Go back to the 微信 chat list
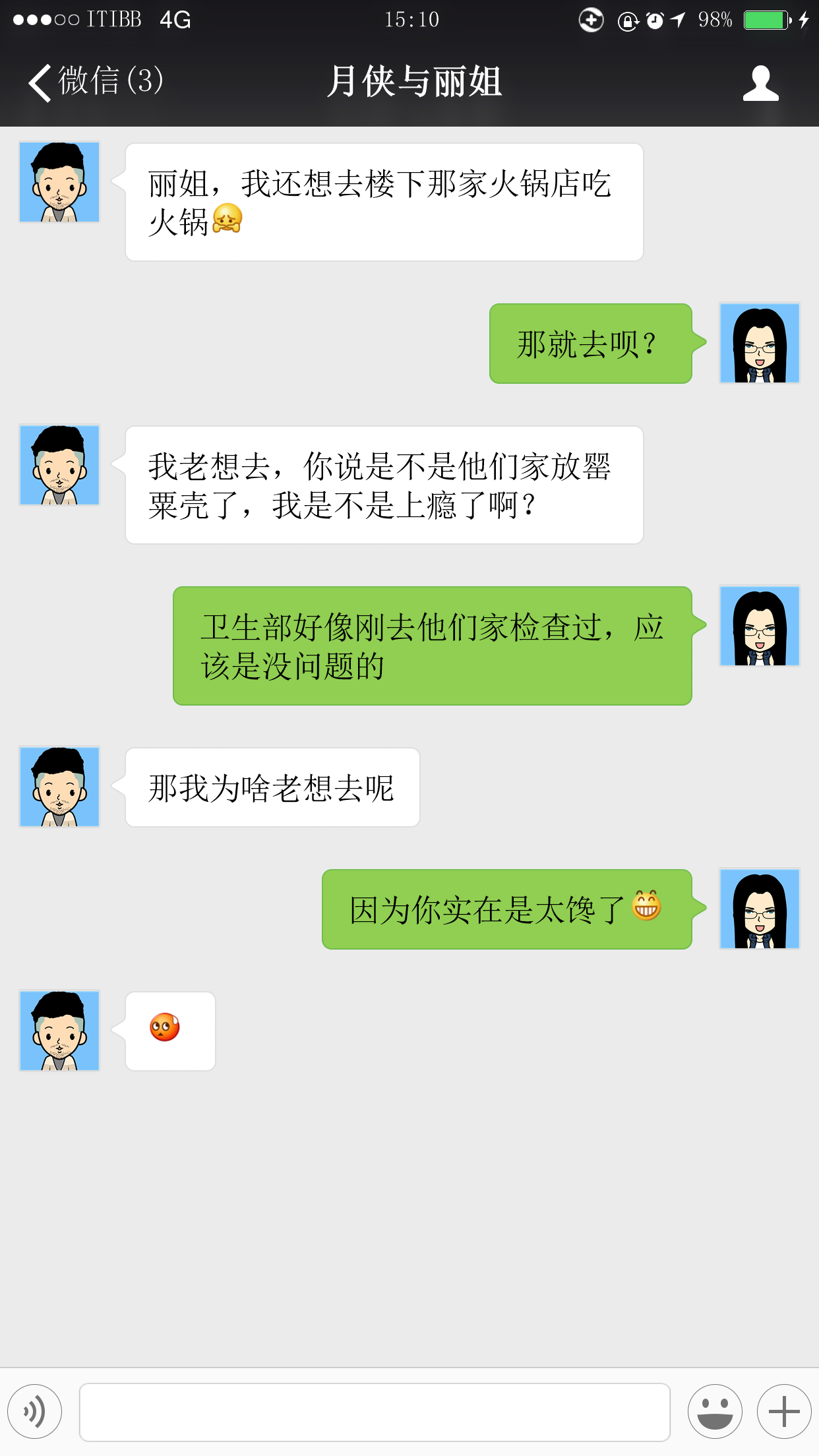The image size is (819, 1456). pos(94,82)
